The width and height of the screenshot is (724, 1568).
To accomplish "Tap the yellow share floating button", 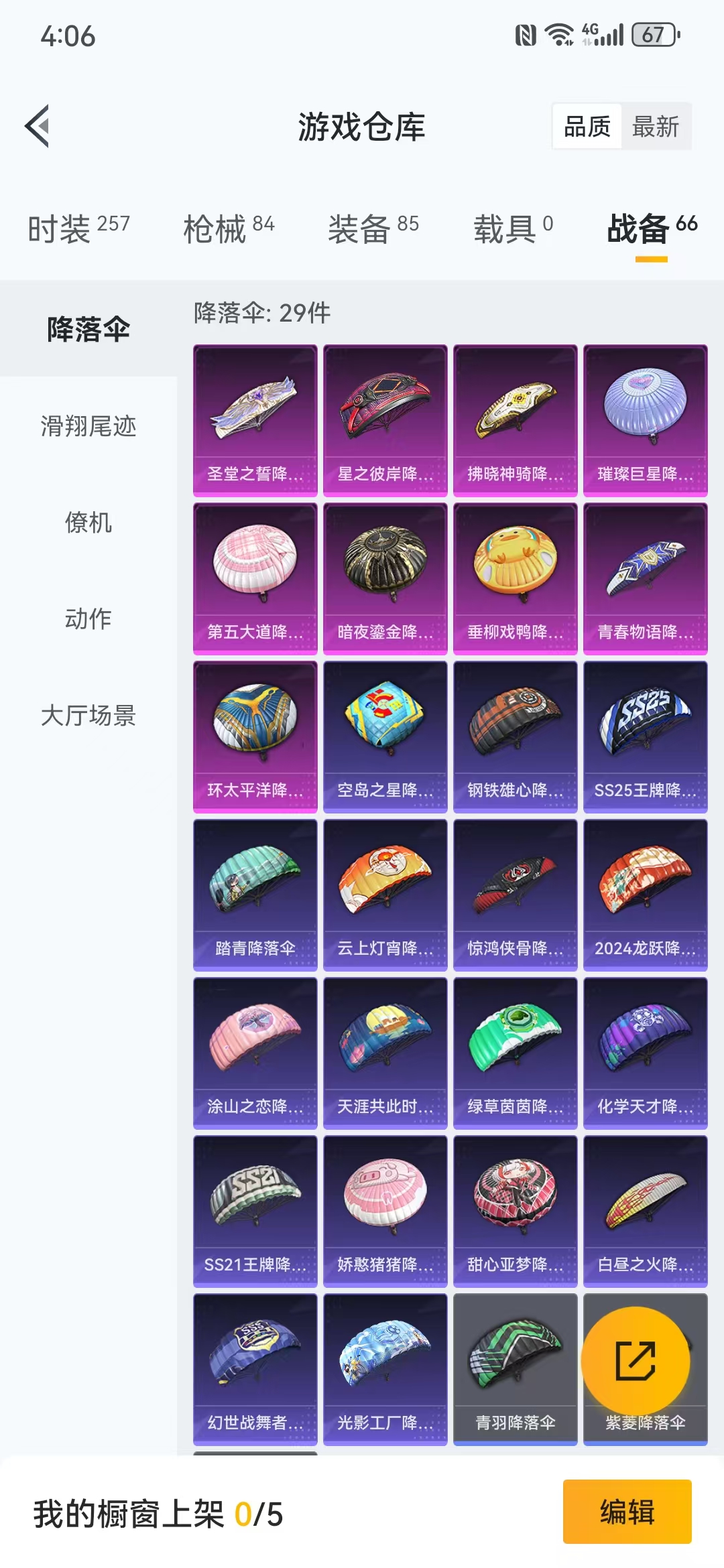I will pyautogui.click(x=636, y=1361).
